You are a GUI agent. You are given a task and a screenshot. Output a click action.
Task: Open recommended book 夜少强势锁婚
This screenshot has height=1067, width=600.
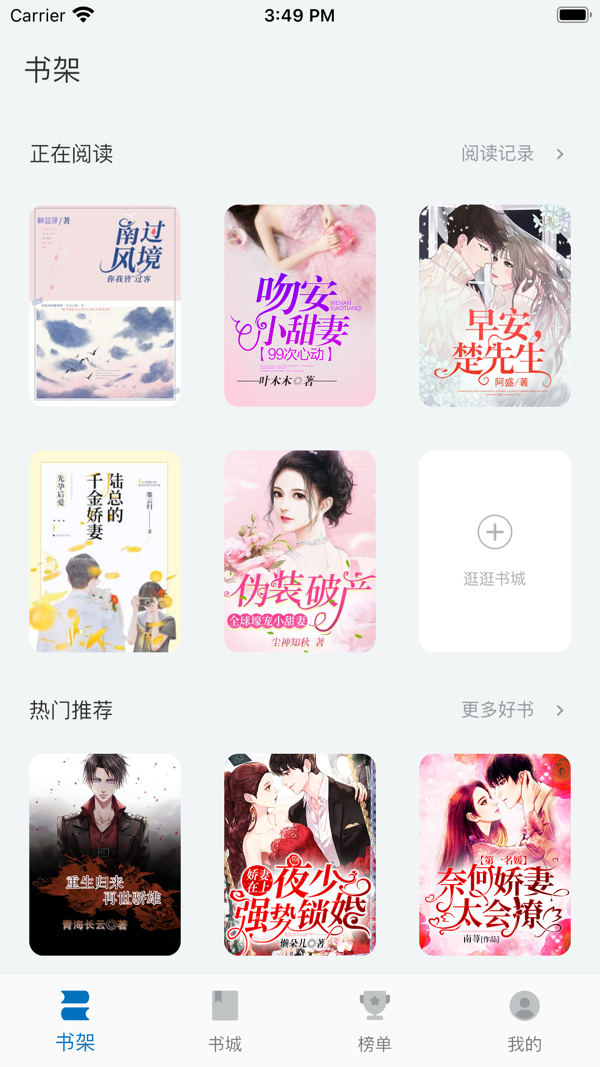[x=300, y=854]
